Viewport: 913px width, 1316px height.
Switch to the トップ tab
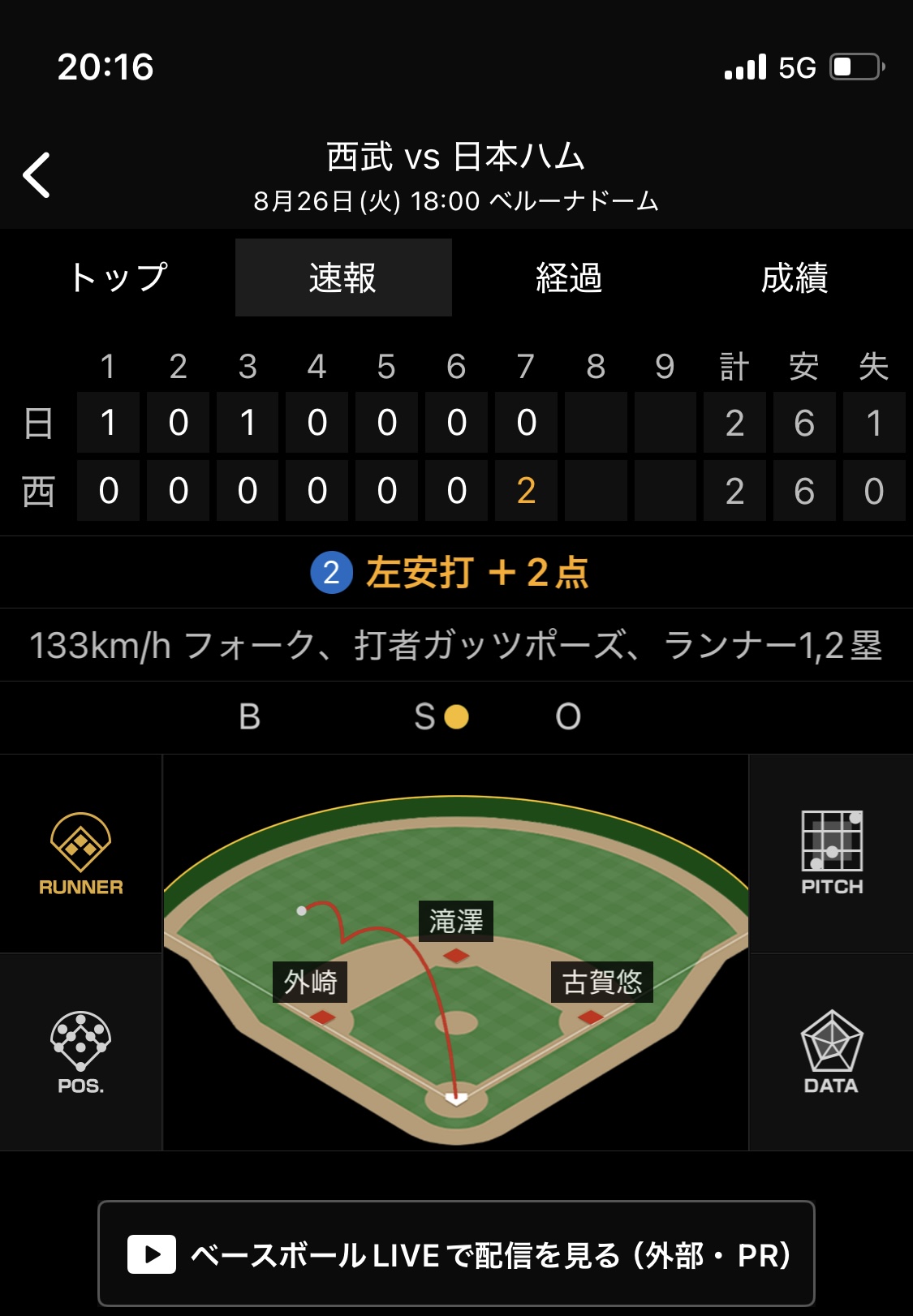(x=118, y=277)
